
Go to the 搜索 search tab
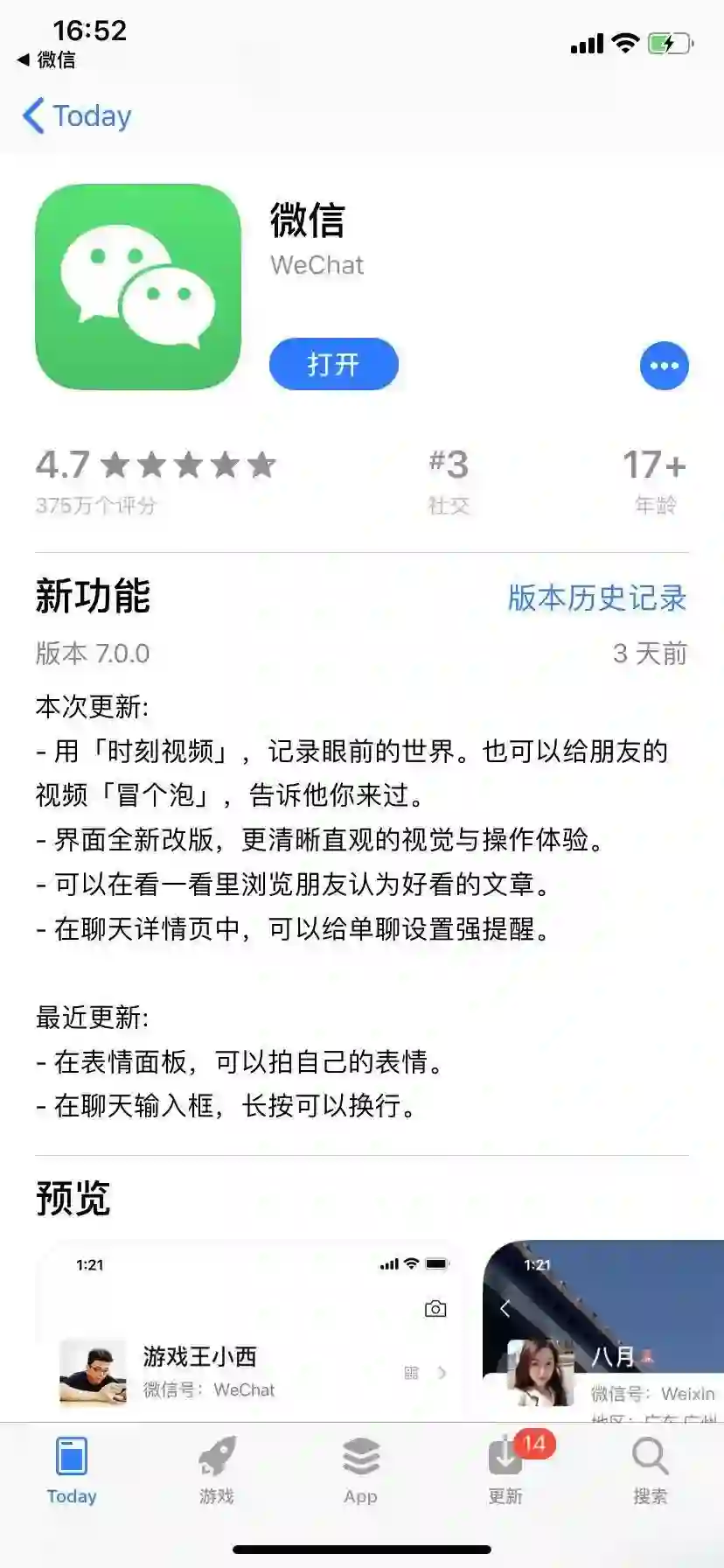click(650, 1472)
